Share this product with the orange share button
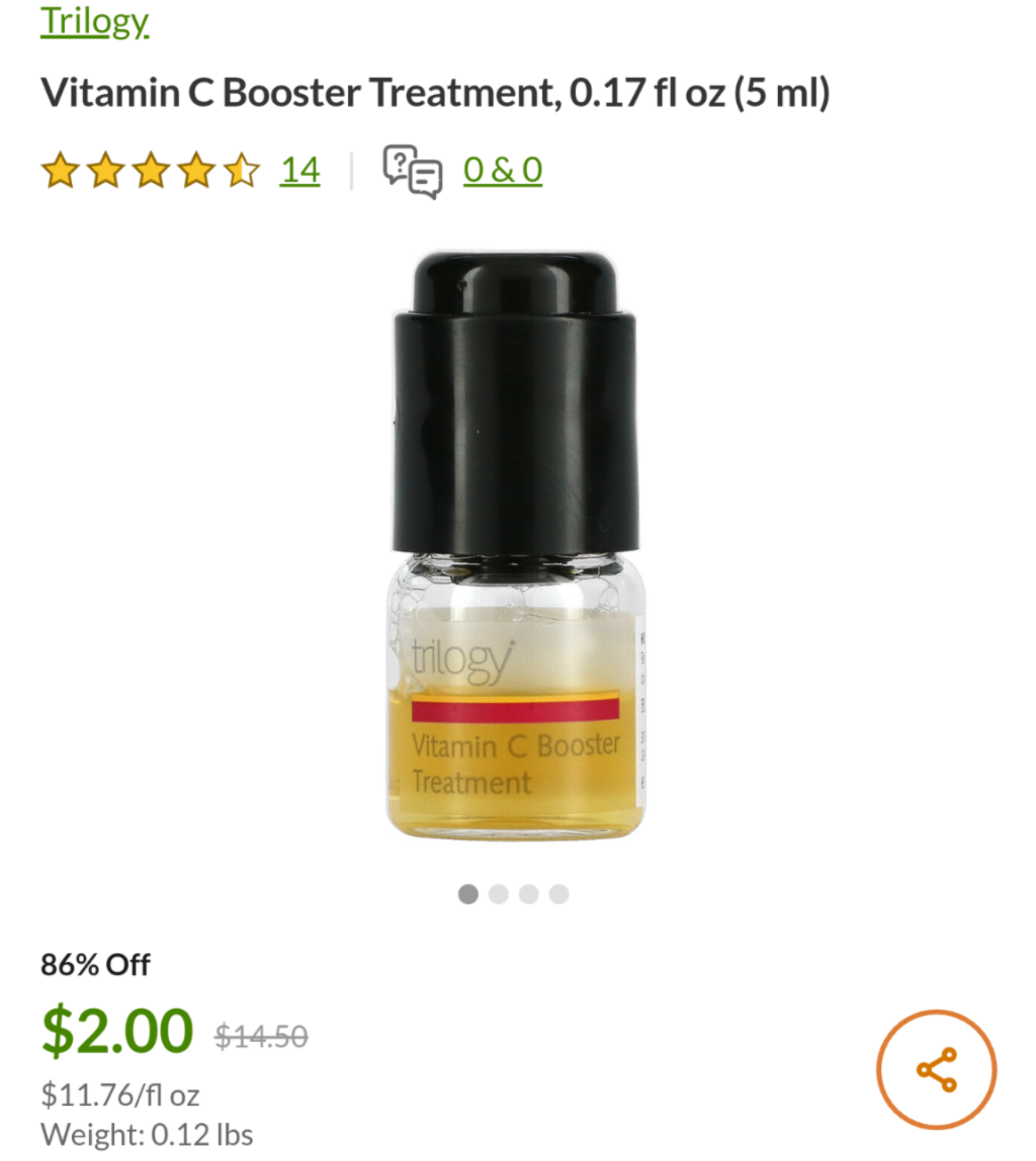This screenshot has width=1036, height=1161. coord(936,1069)
